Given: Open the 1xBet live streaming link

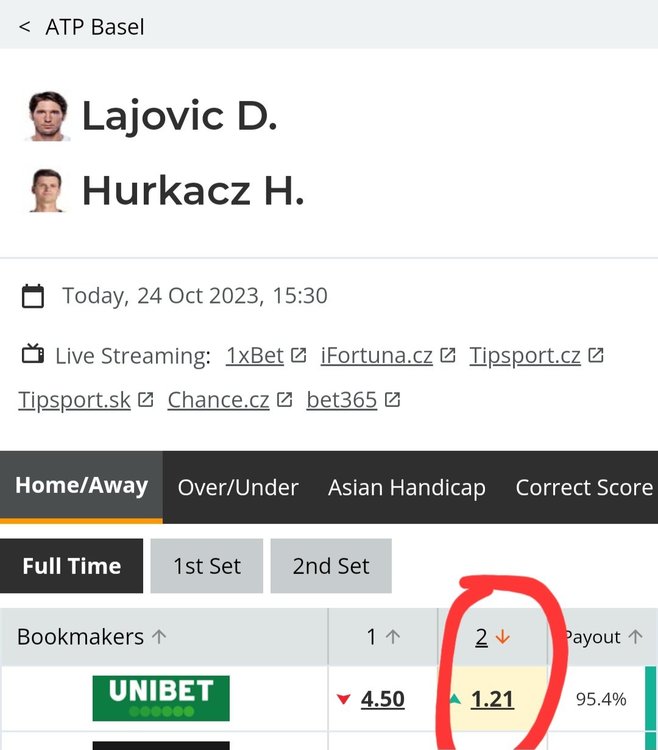Looking at the screenshot, I should pyautogui.click(x=255, y=355).
